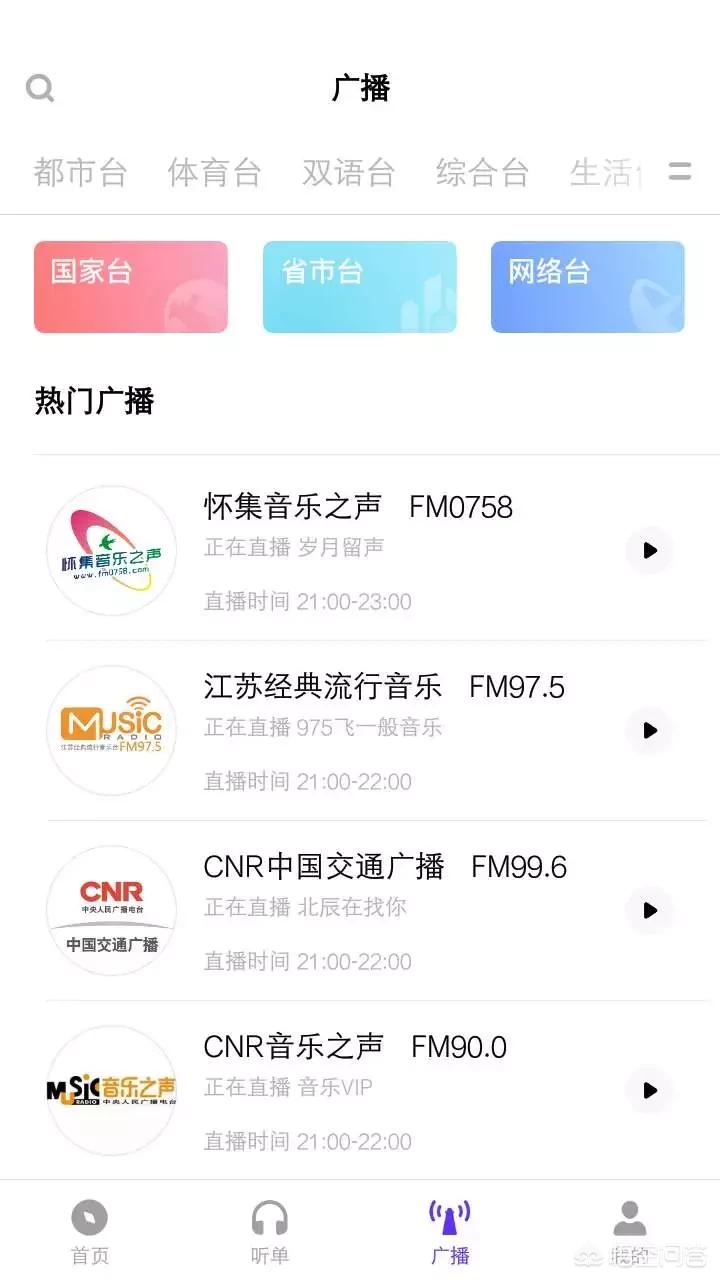Play CNR音乐之声 FM90.0
This screenshot has height=1280, width=720.
650,1090
